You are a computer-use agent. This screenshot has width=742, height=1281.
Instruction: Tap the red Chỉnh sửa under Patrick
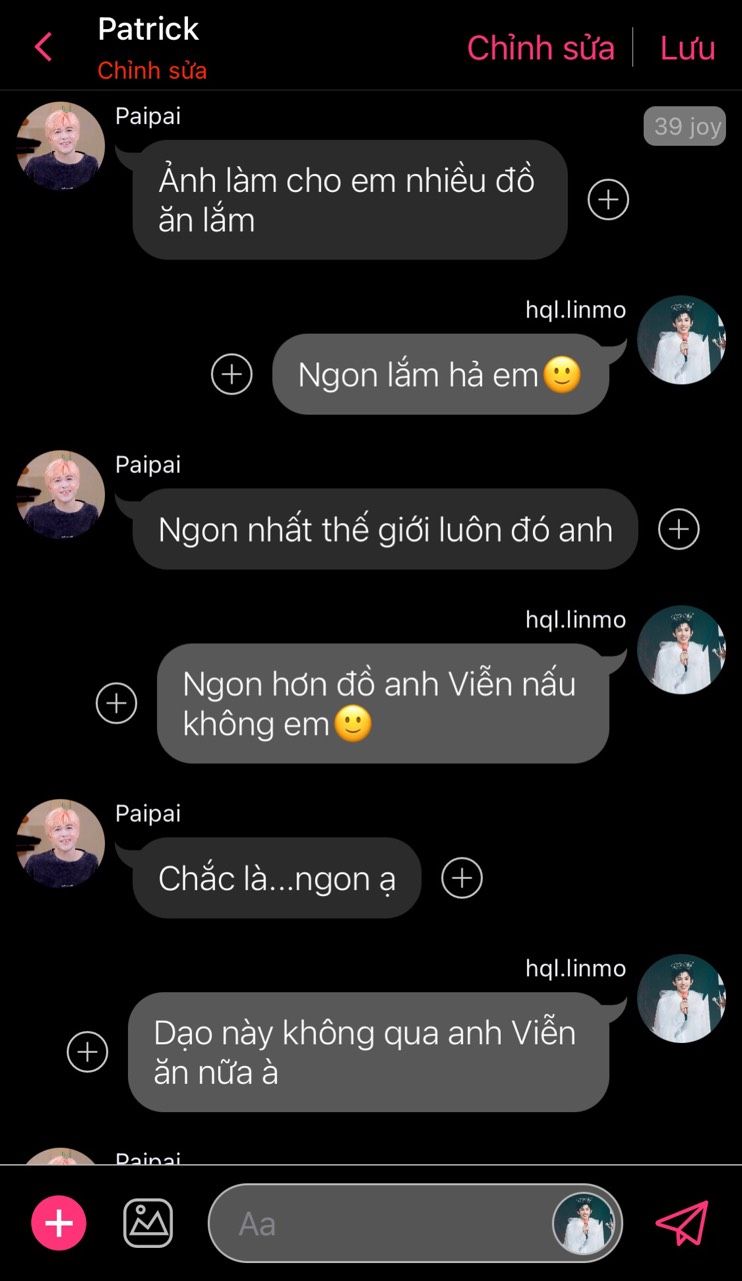pos(152,71)
